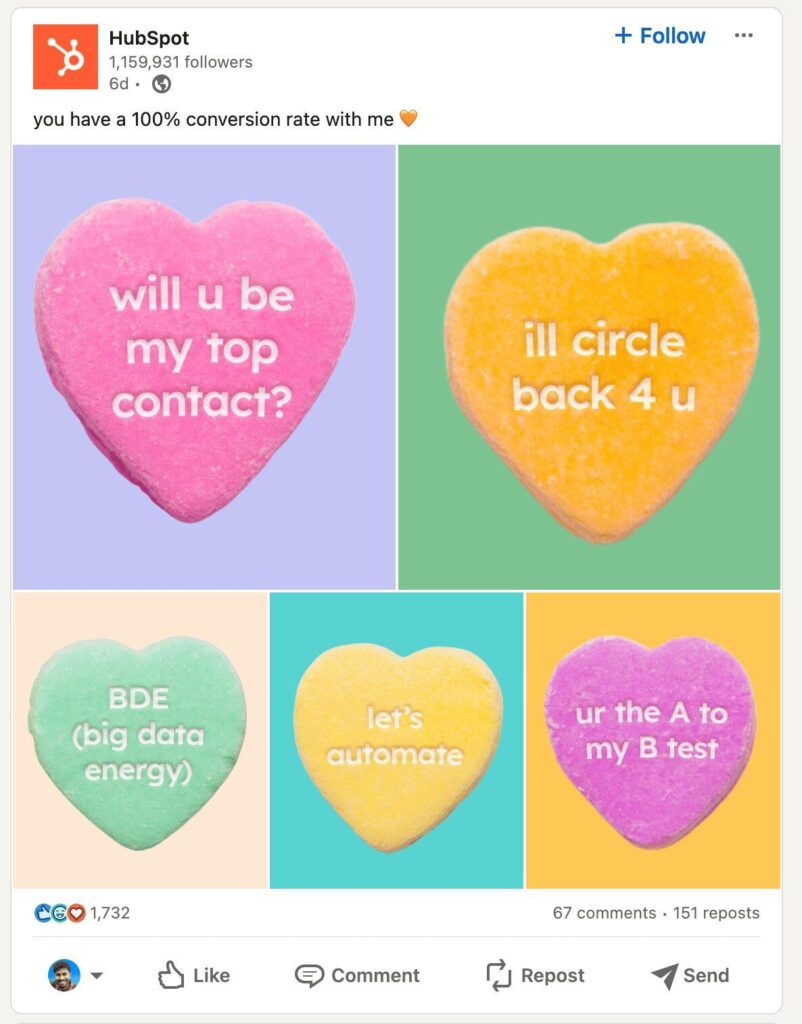View the 67 comments
The width and height of the screenshot is (802, 1024).
[x=603, y=913]
